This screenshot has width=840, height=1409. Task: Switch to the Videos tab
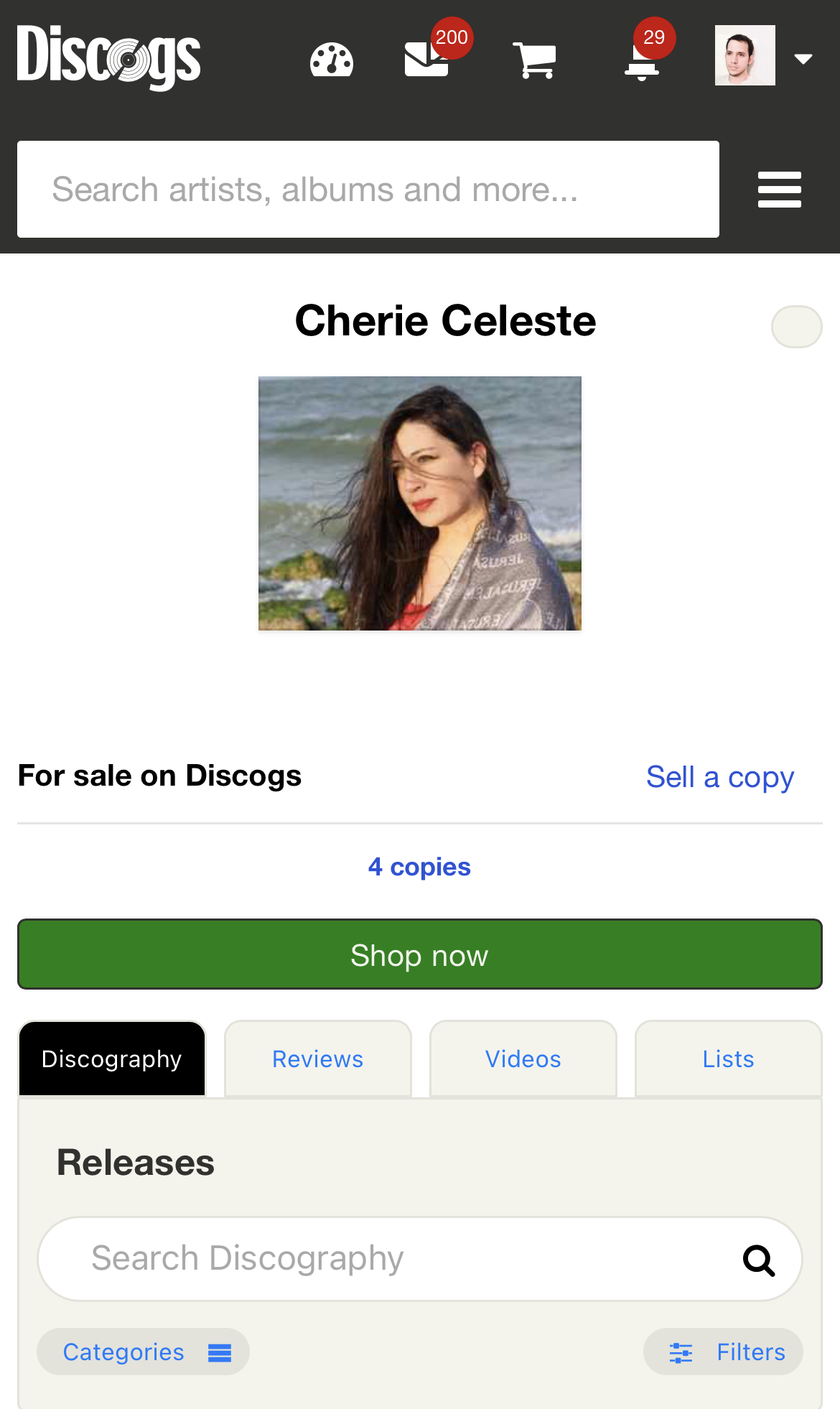pos(523,1059)
